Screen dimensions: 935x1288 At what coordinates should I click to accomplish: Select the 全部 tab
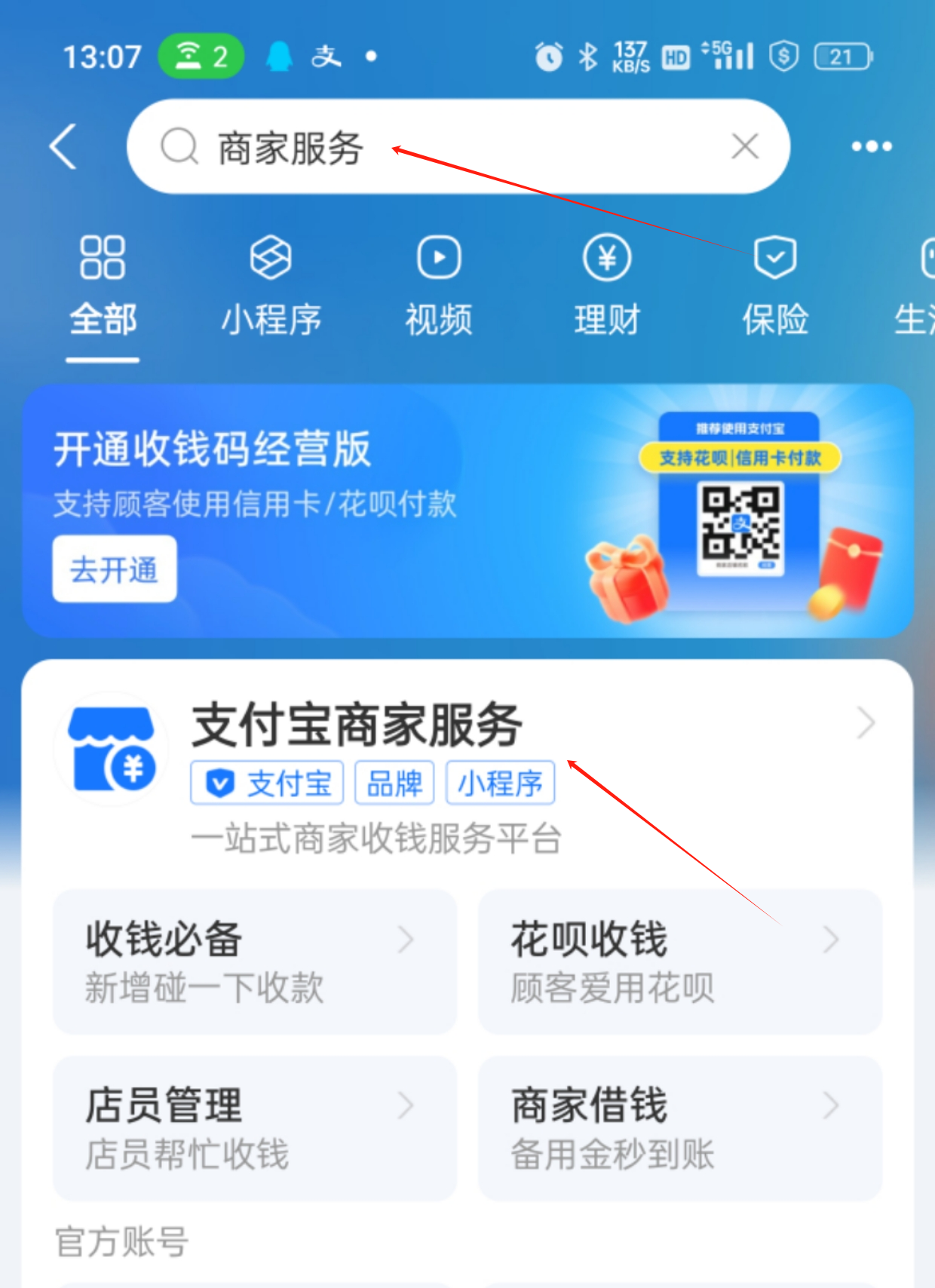coord(103,287)
